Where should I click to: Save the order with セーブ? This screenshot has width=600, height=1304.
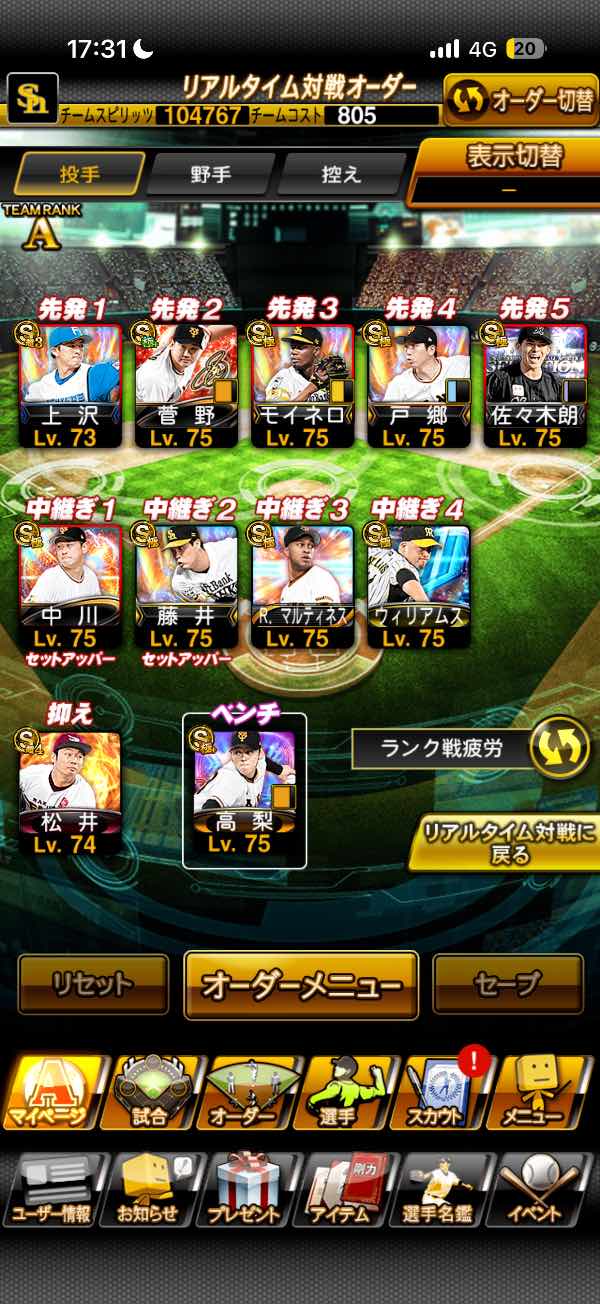[x=507, y=984]
